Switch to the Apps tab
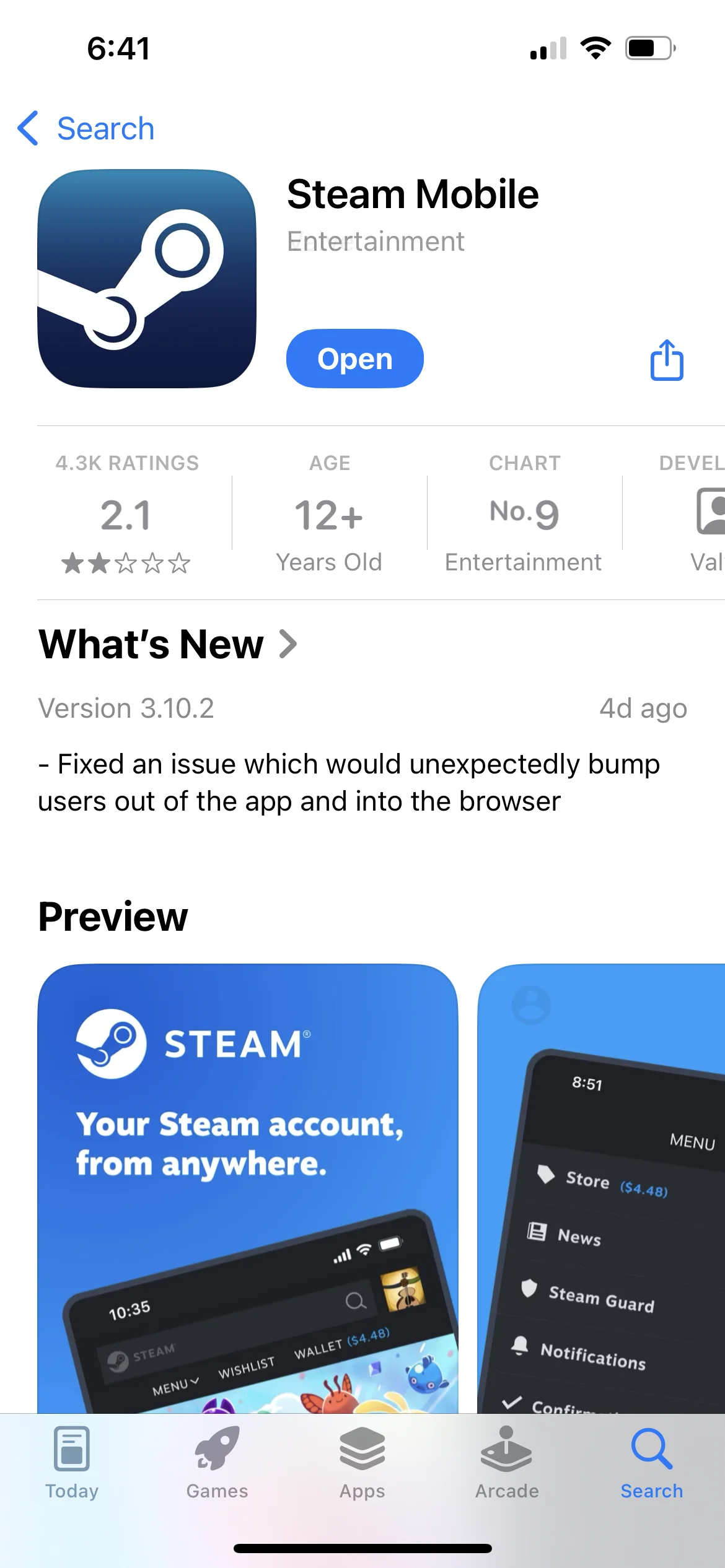The image size is (725, 1568). coord(362,1463)
